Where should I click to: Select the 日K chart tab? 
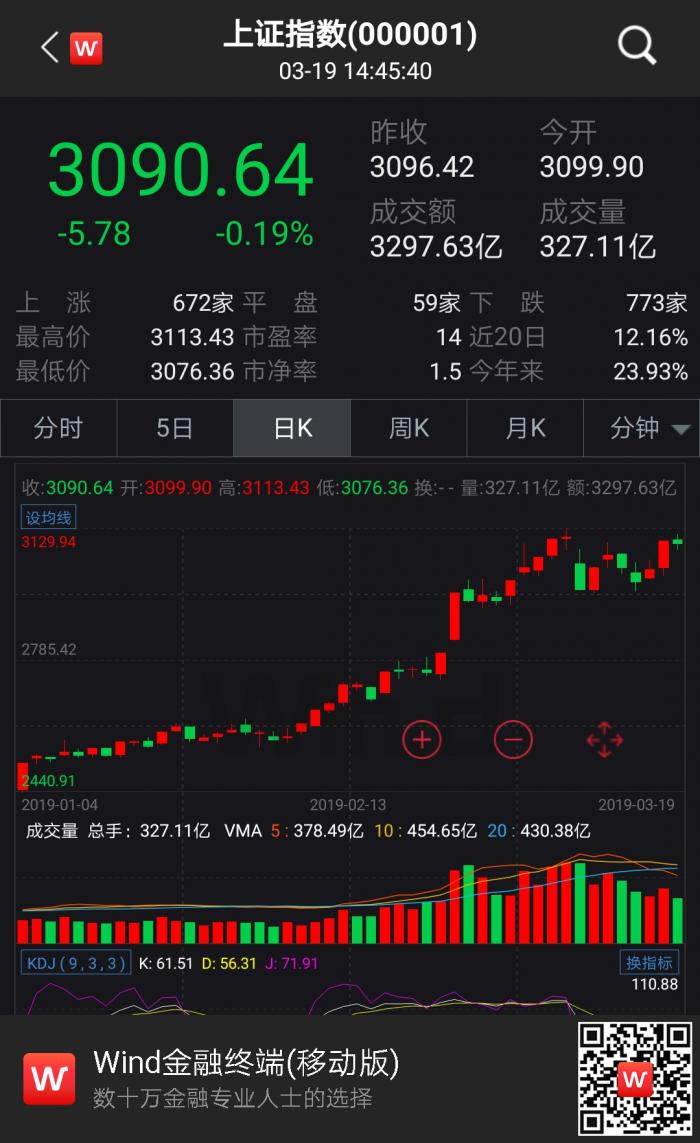pyautogui.click(x=292, y=429)
